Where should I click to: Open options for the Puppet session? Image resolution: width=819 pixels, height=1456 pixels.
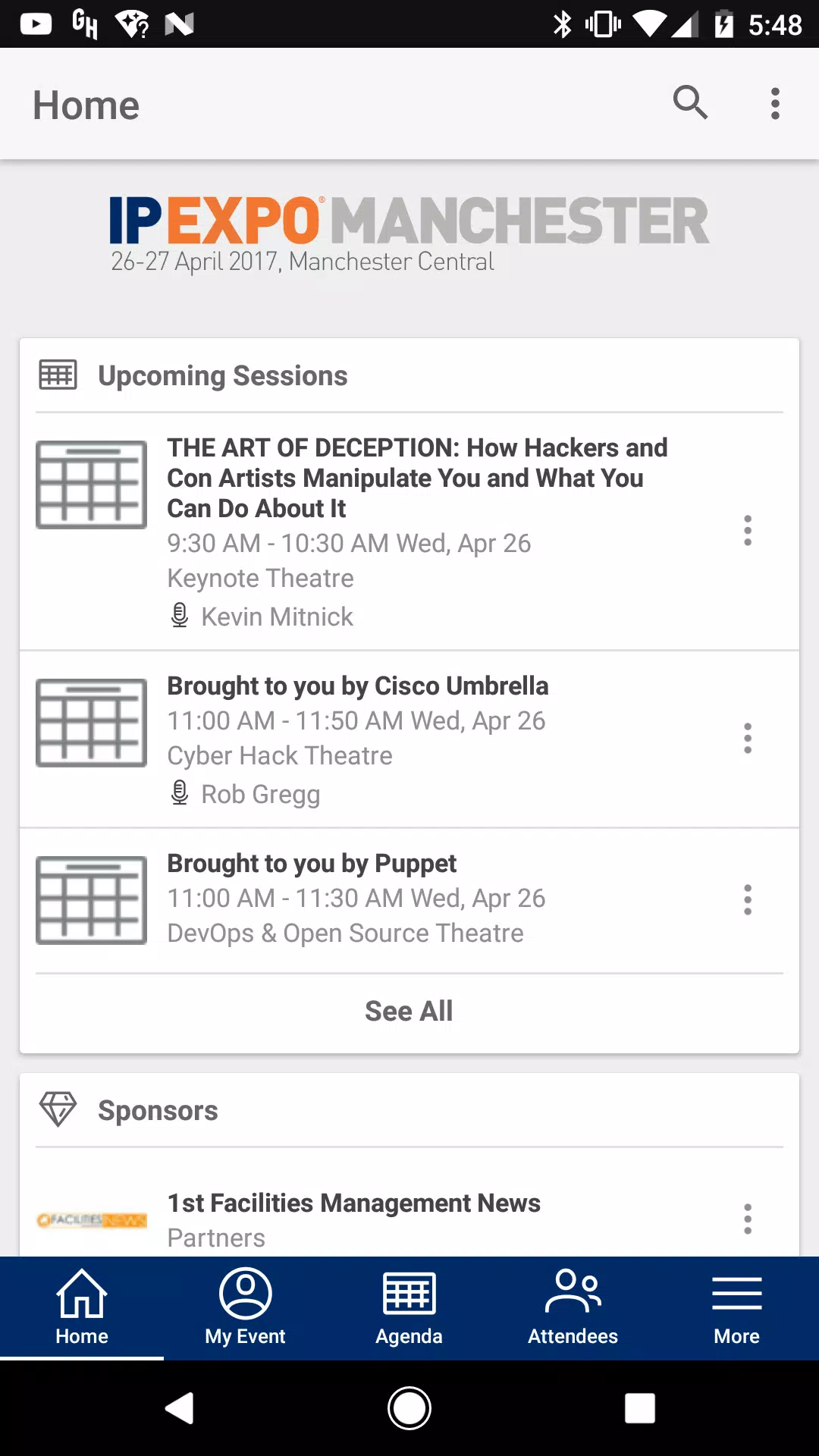click(748, 900)
